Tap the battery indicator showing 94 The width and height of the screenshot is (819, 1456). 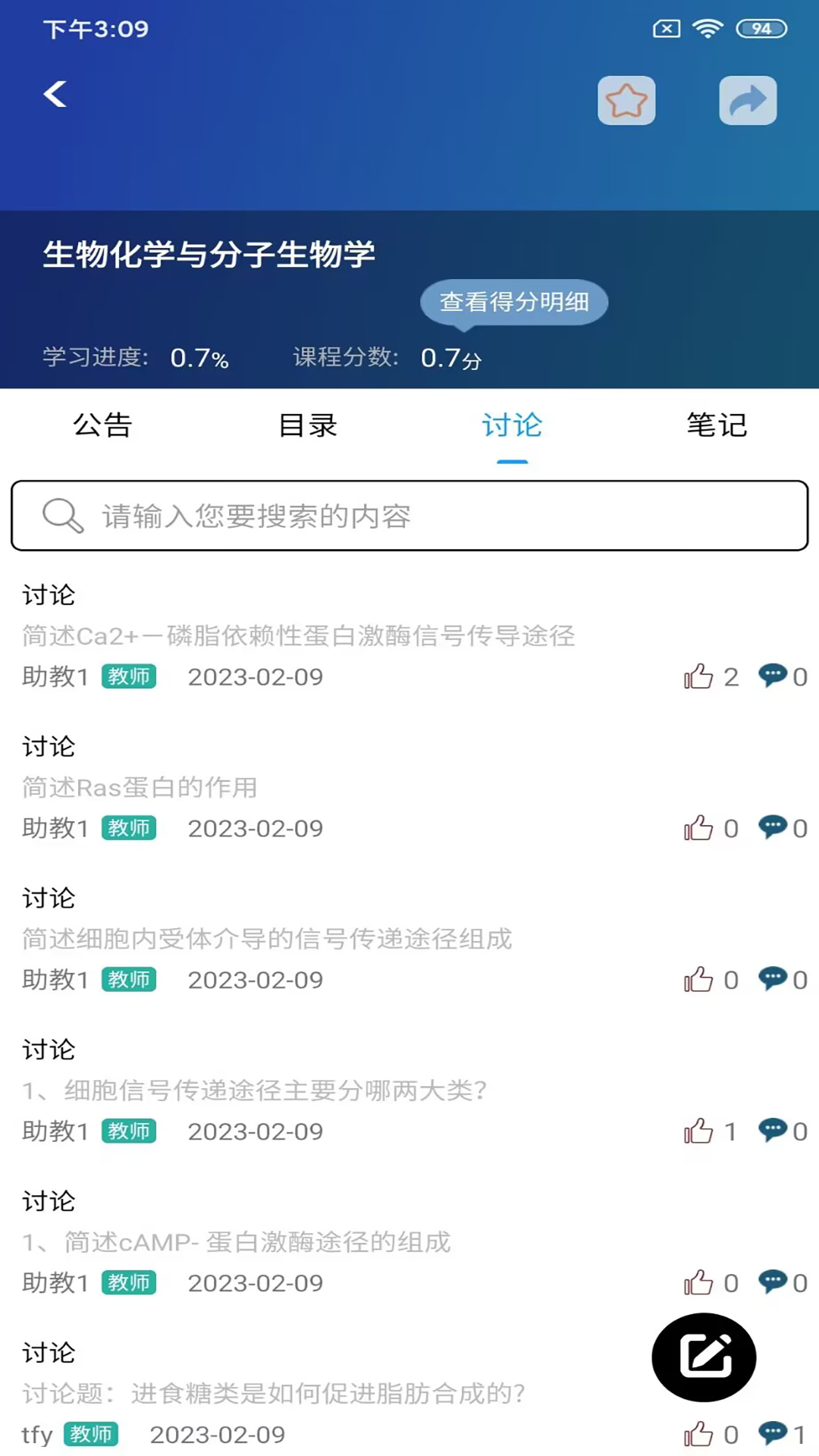(761, 28)
